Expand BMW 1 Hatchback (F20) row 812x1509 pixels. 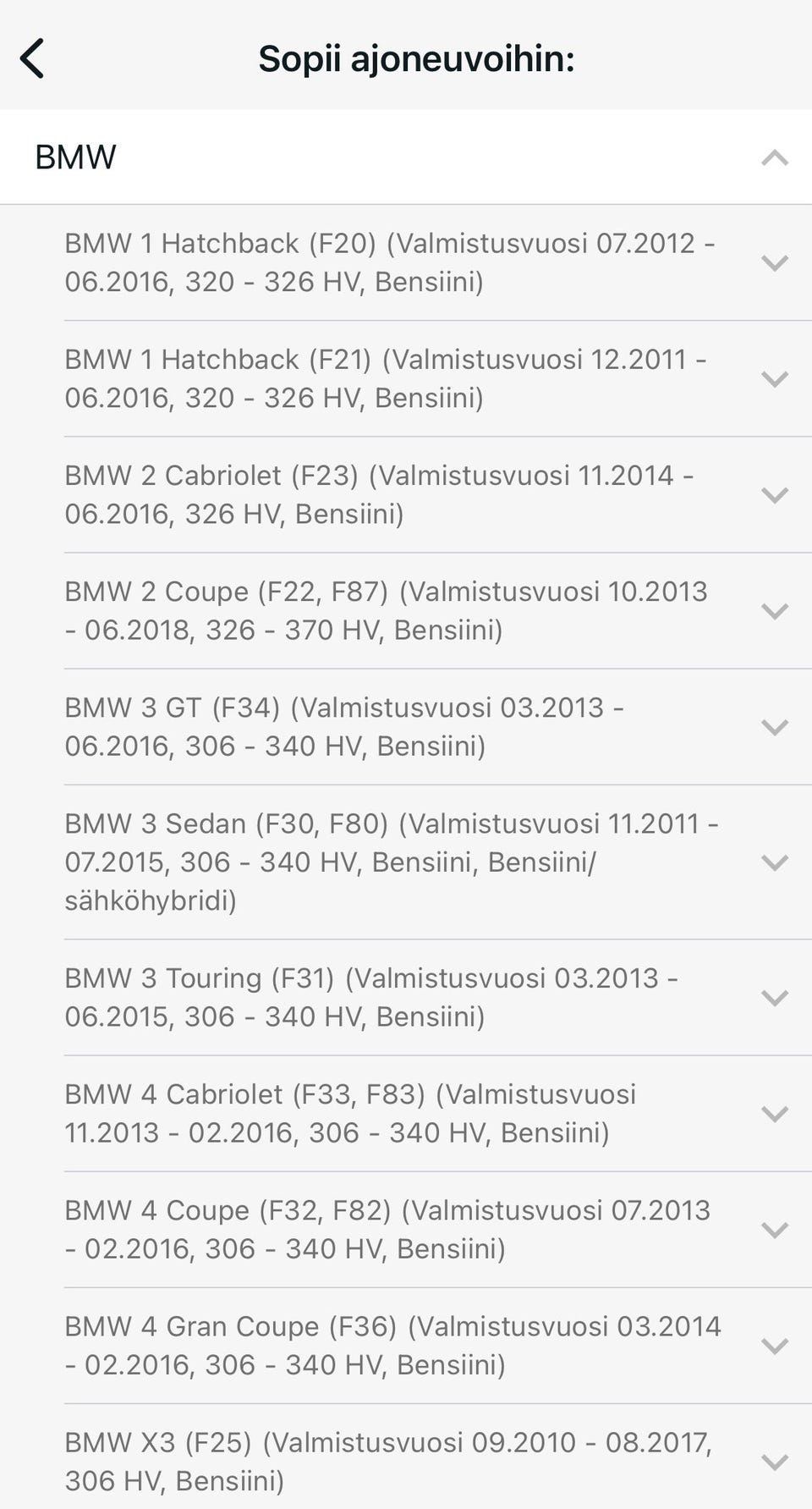[x=774, y=262]
